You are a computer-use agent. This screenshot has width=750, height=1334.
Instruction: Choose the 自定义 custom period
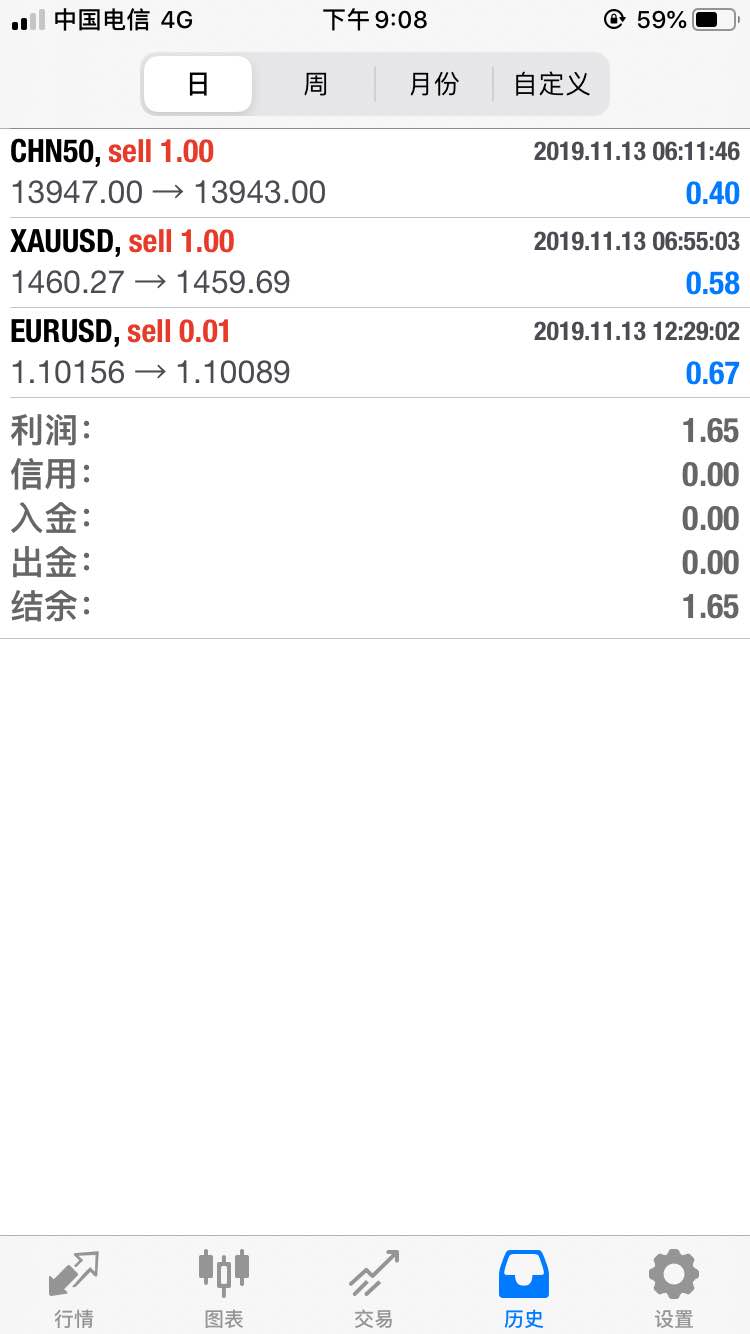point(550,84)
